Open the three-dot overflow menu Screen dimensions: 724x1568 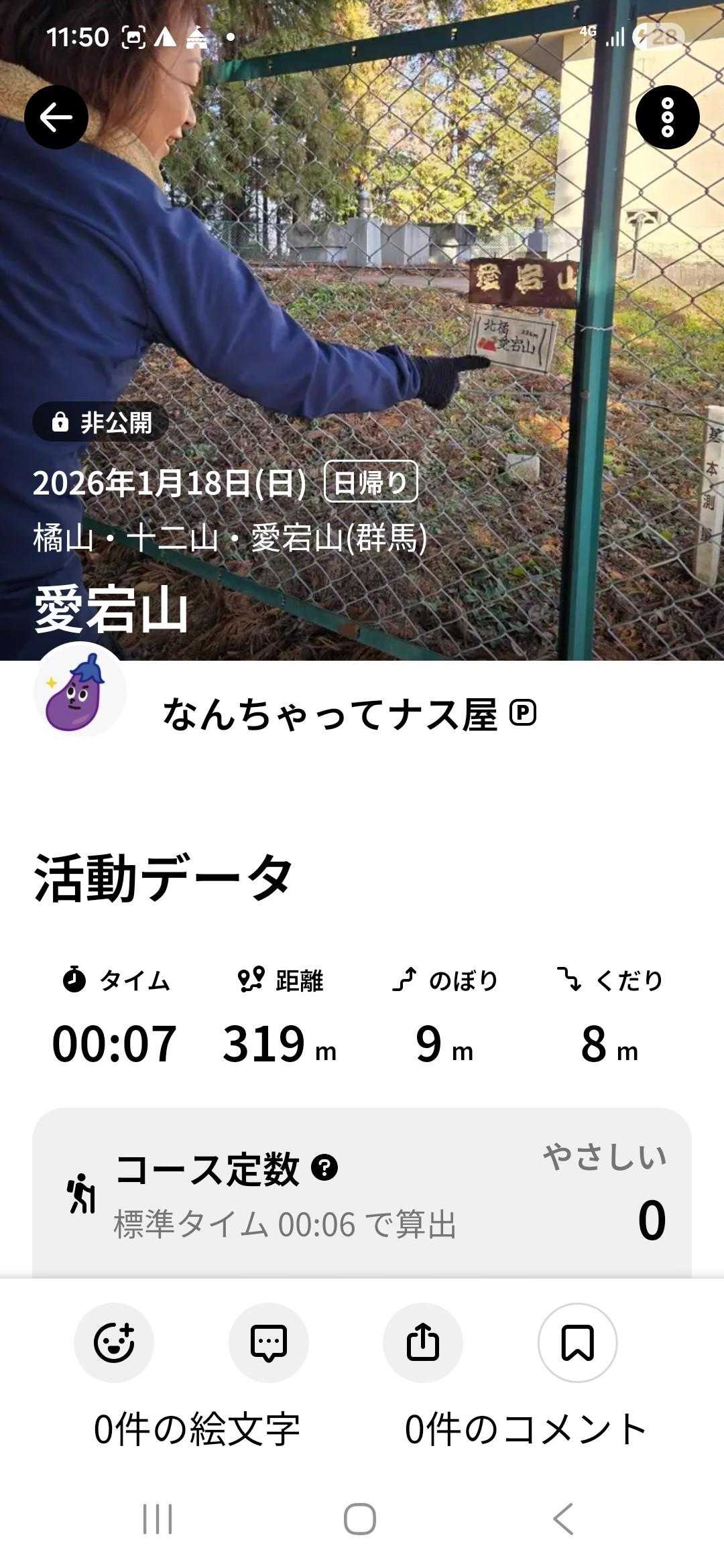click(667, 117)
